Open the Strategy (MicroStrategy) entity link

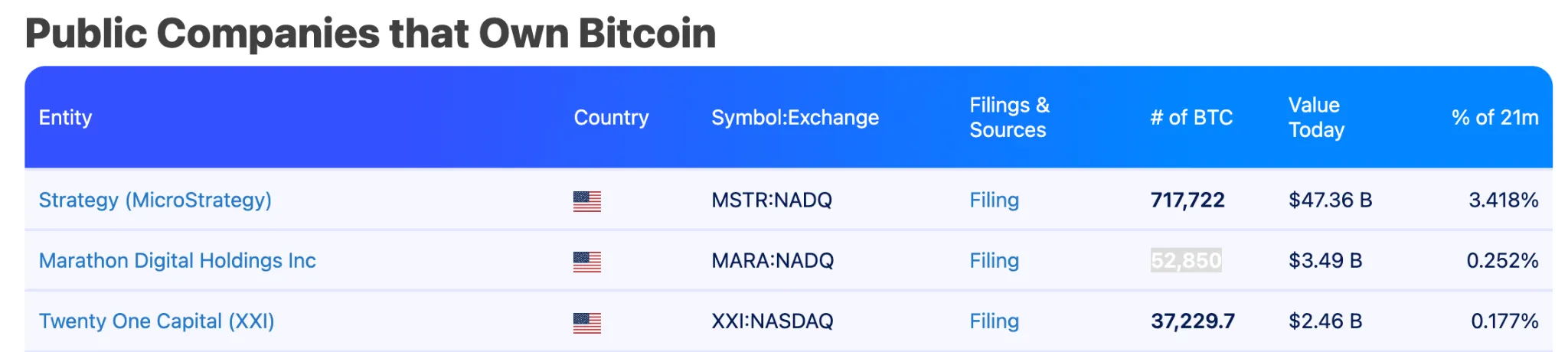[x=155, y=200]
